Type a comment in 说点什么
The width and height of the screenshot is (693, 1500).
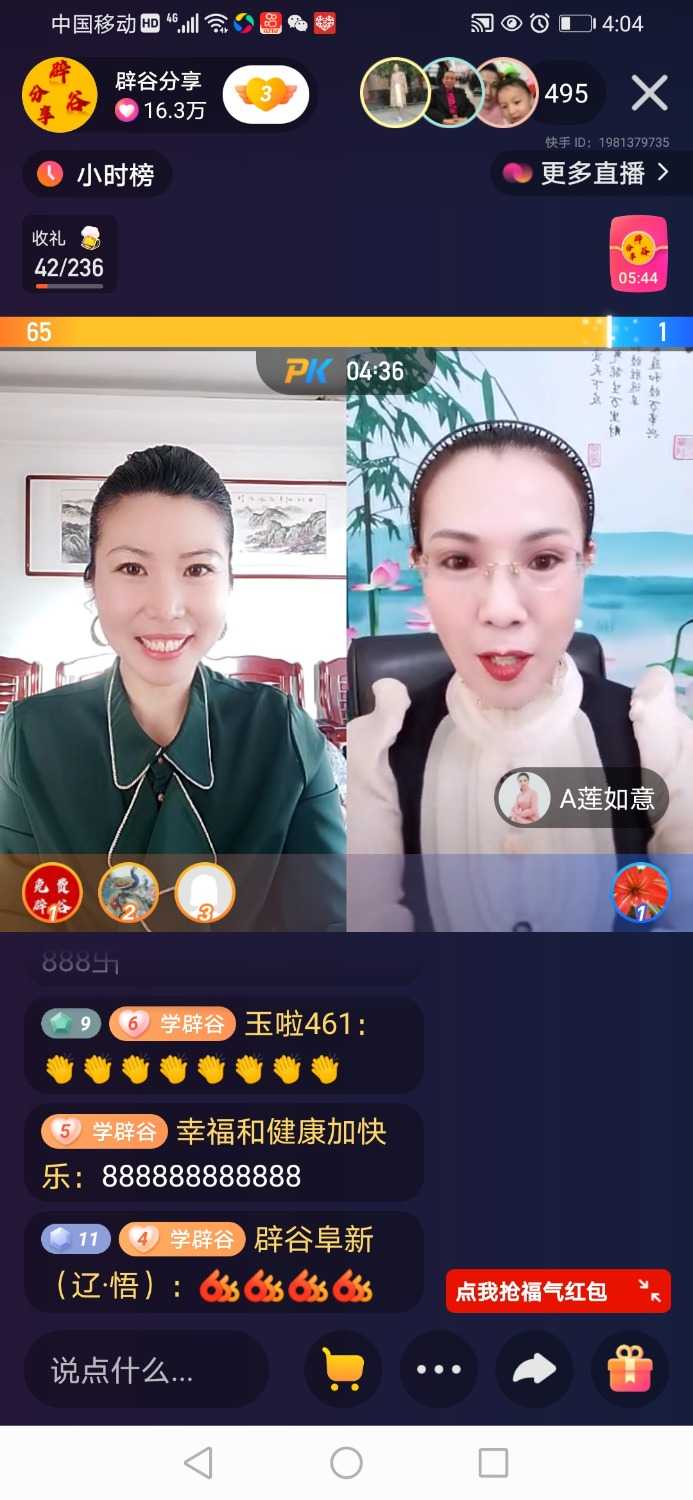(145, 1369)
